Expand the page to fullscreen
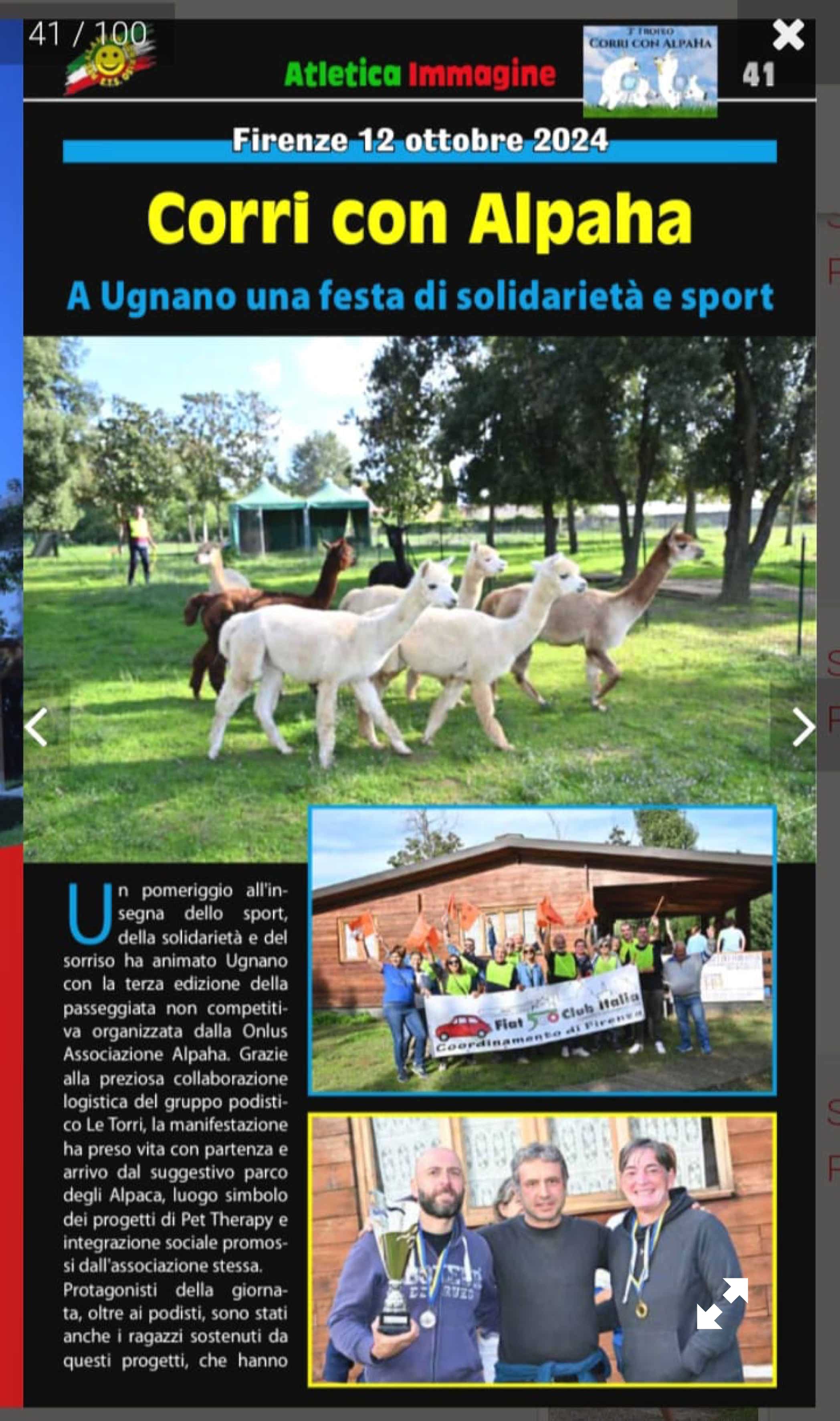 point(722,1303)
